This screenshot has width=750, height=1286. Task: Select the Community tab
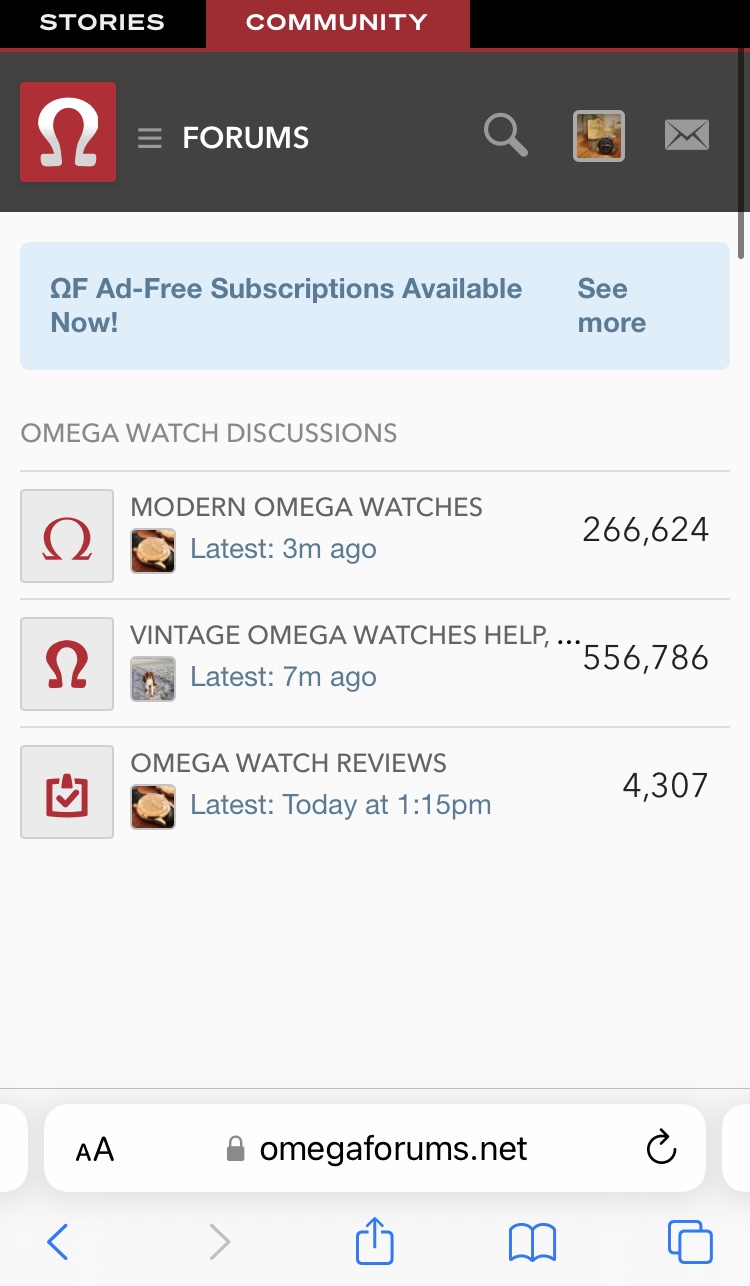pos(337,22)
